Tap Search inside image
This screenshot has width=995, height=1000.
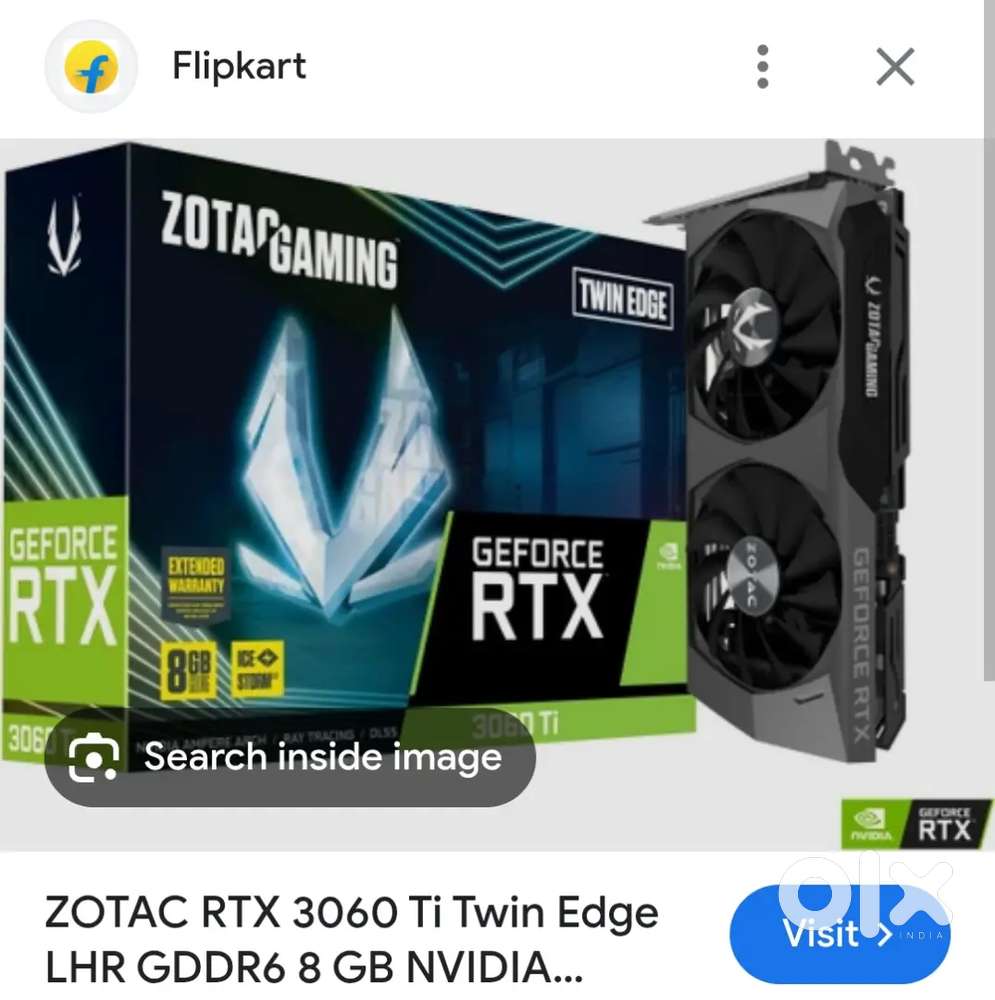coord(290,757)
